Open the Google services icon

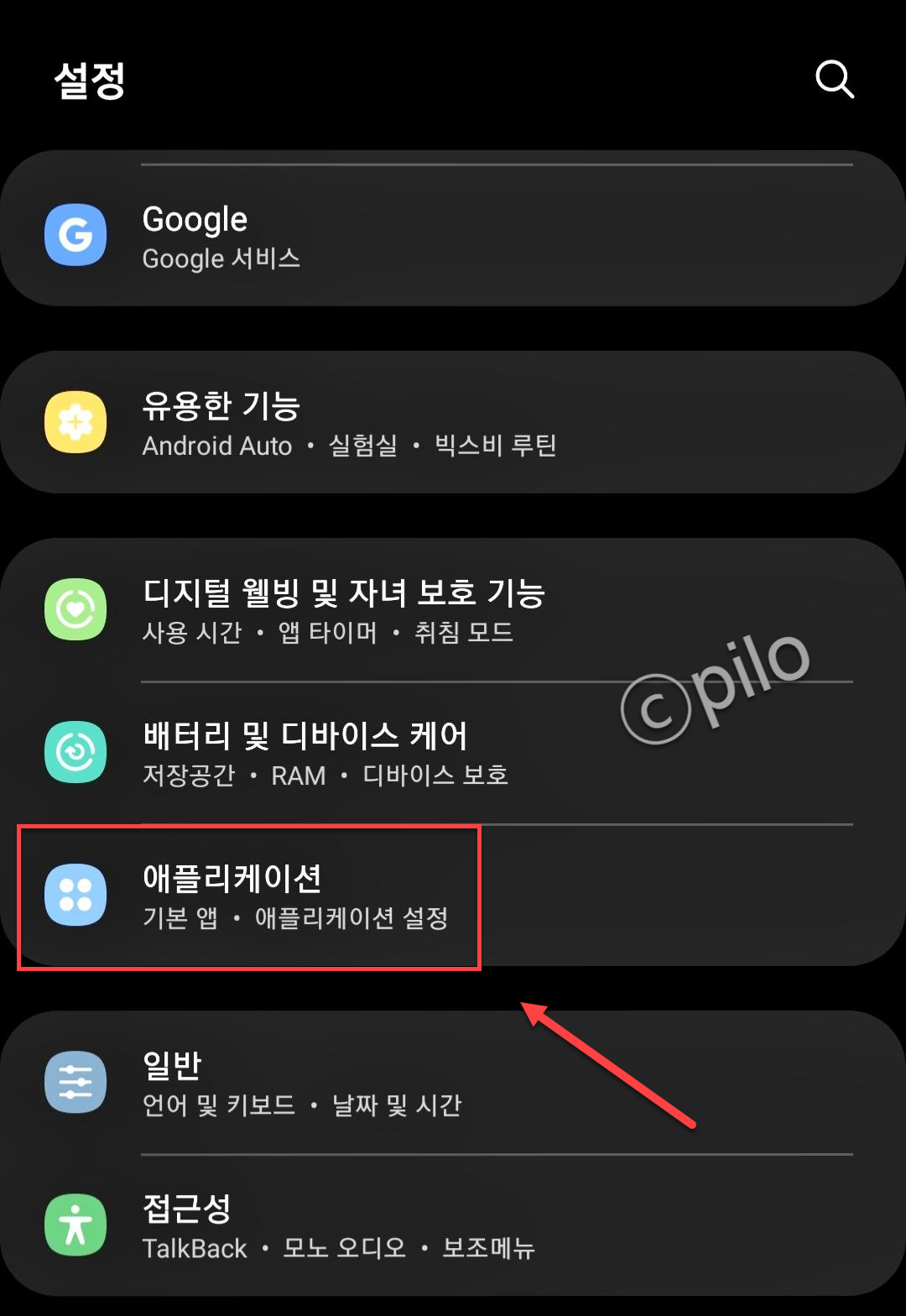[75, 235]
